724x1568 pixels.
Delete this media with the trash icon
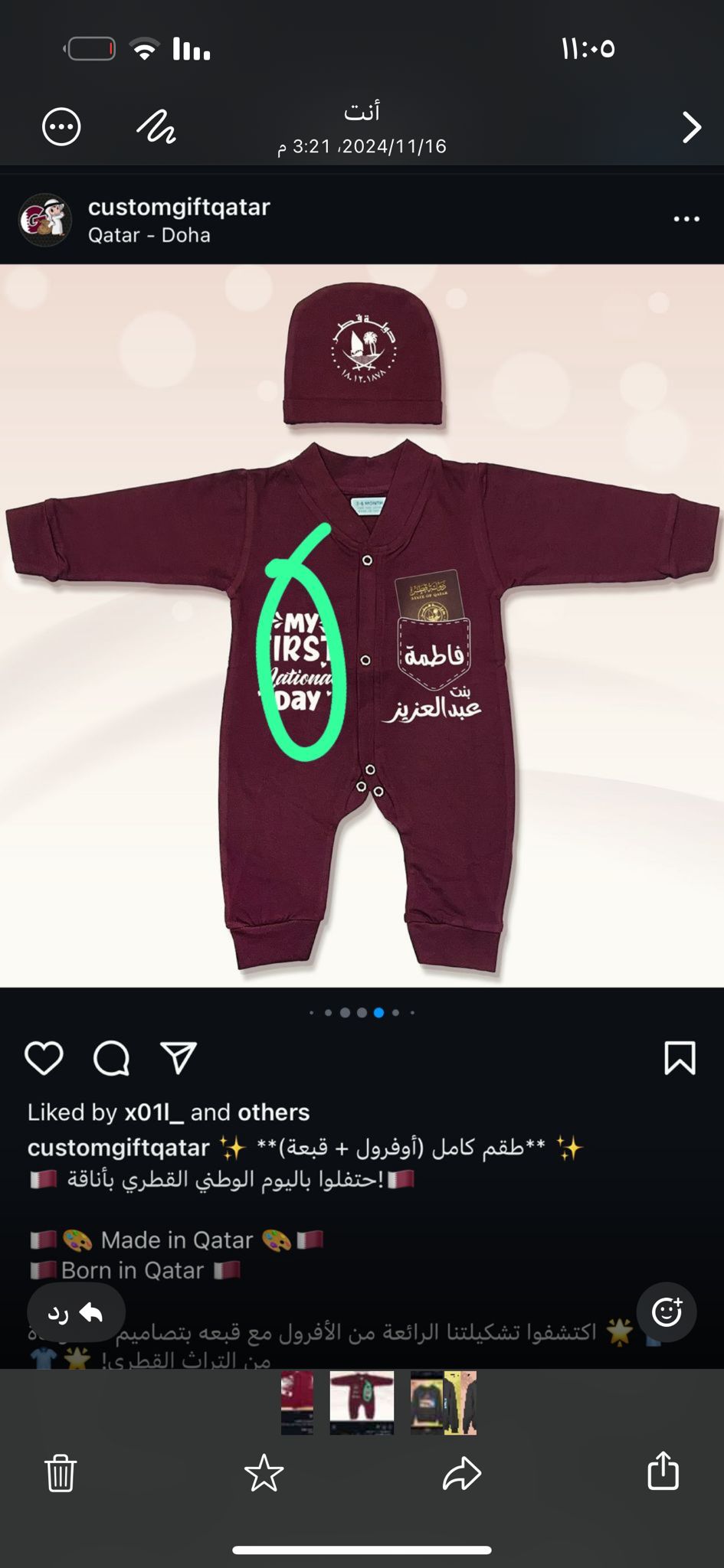coord(61,1472)
